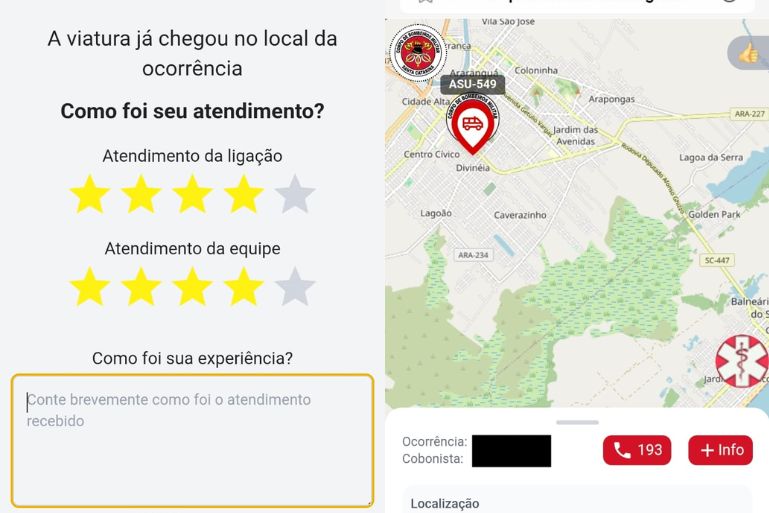Set Atendimento da equipe to three stars

(x=192, y=287)
